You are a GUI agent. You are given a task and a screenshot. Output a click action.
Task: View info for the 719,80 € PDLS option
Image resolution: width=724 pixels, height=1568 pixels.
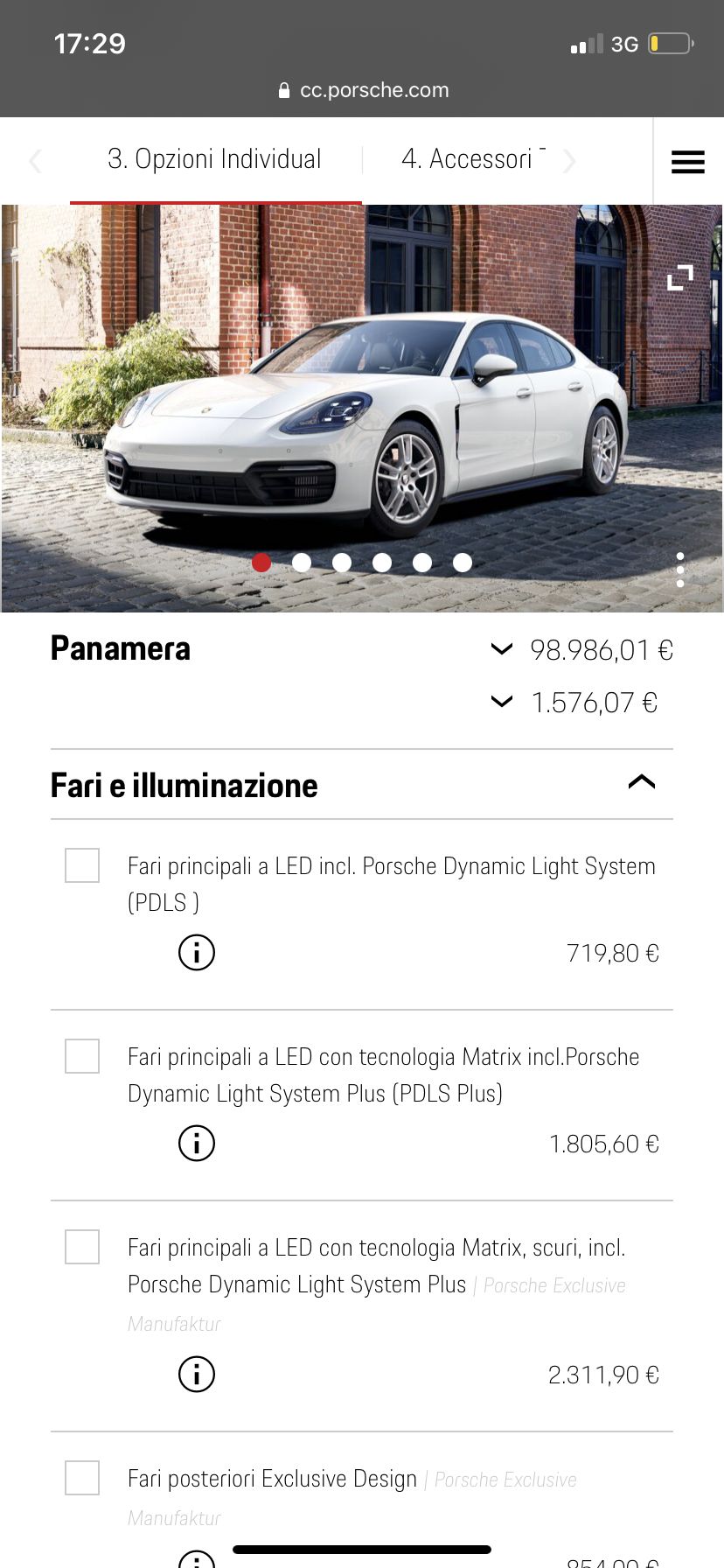[197, 952]
